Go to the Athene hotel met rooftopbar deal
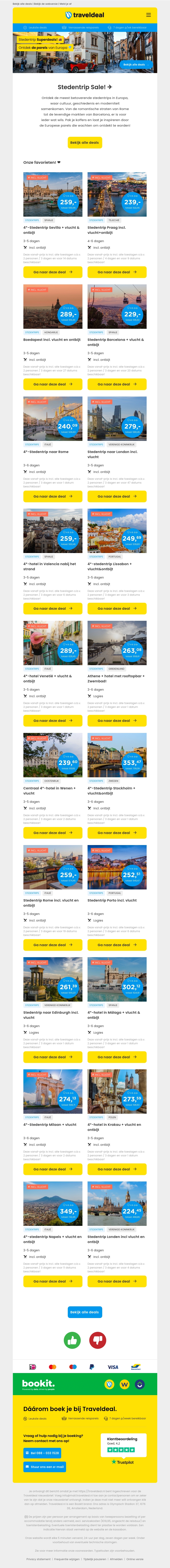Image resolution: width=170 pixels, height=1568 pixels. pos(116,721)
